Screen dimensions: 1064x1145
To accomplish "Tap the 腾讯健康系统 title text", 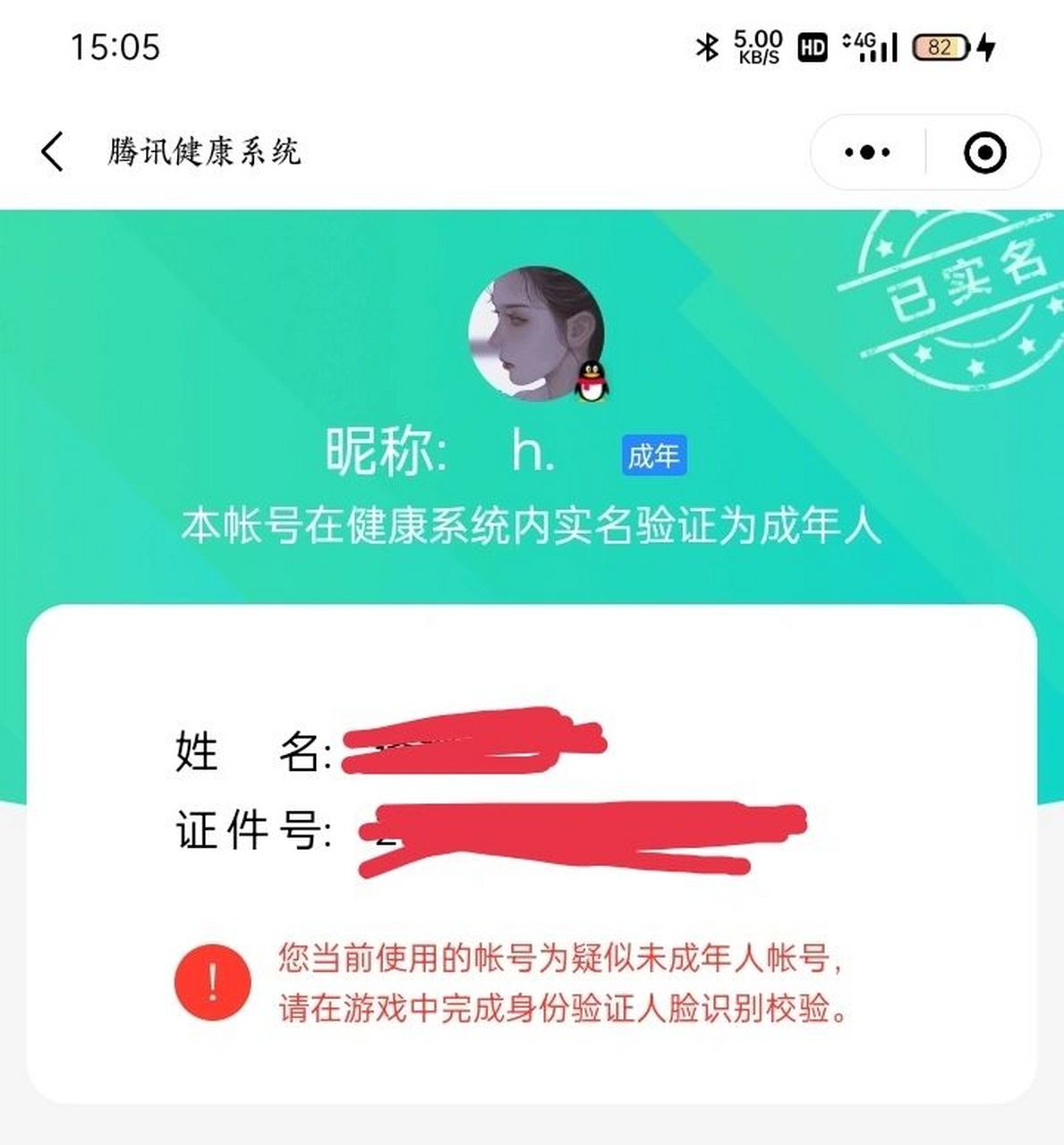I will (x=203, y=152).
